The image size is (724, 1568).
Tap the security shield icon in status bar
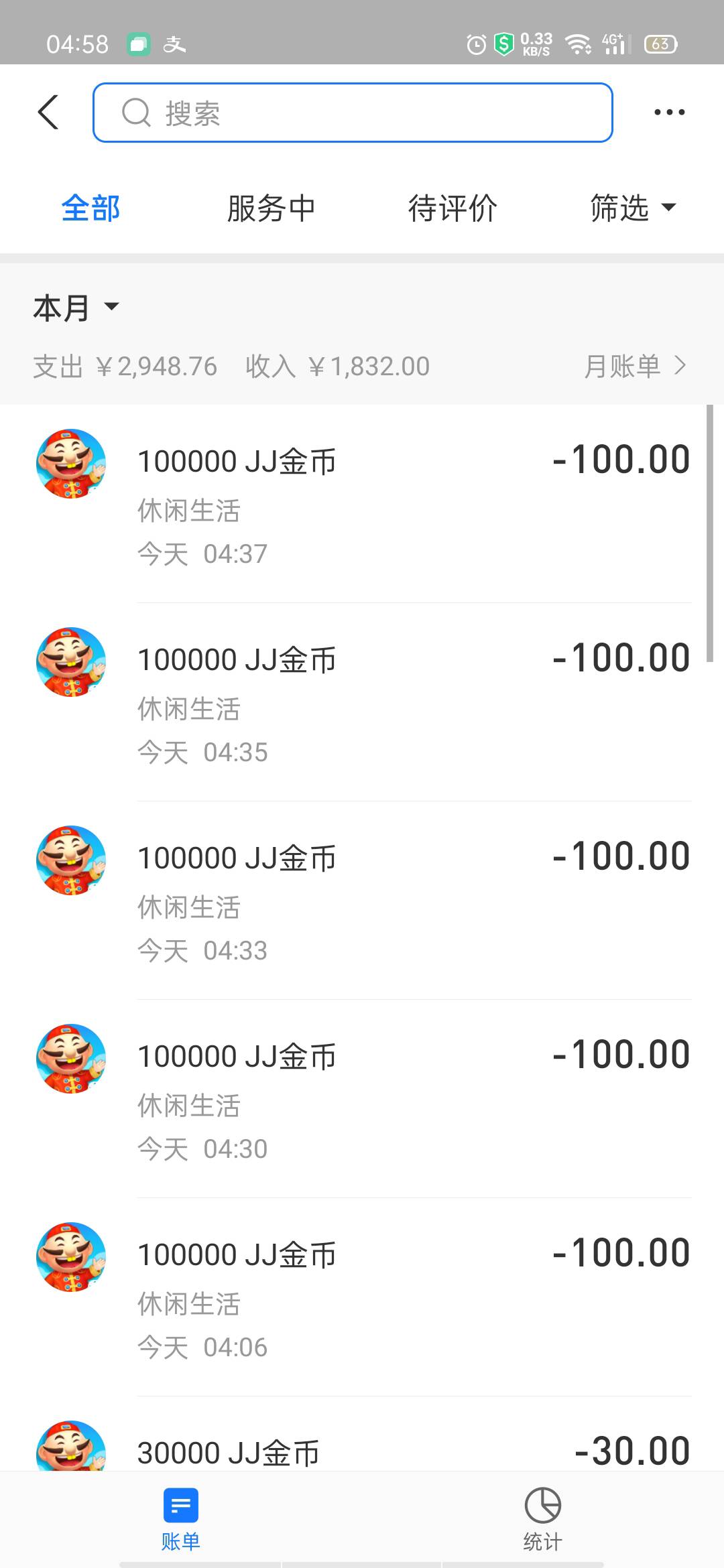[503, 43]
